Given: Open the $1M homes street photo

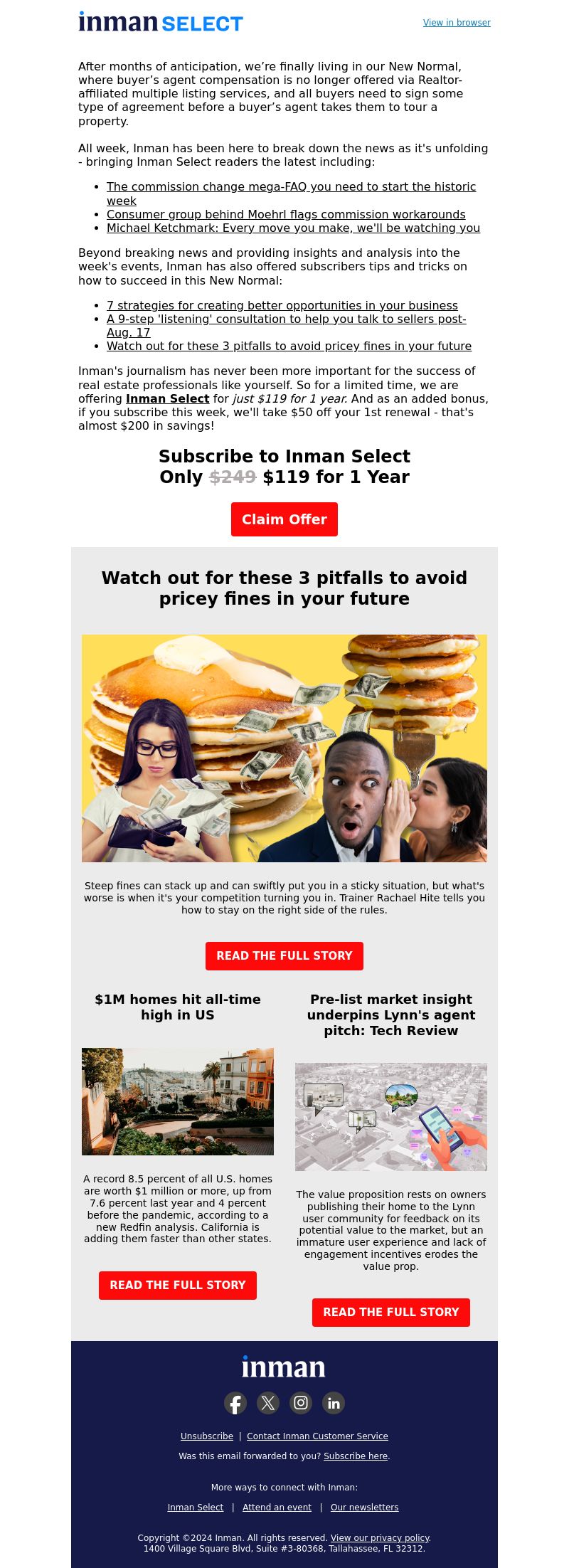Looking at the screenshot, I should pos(178,1101).
